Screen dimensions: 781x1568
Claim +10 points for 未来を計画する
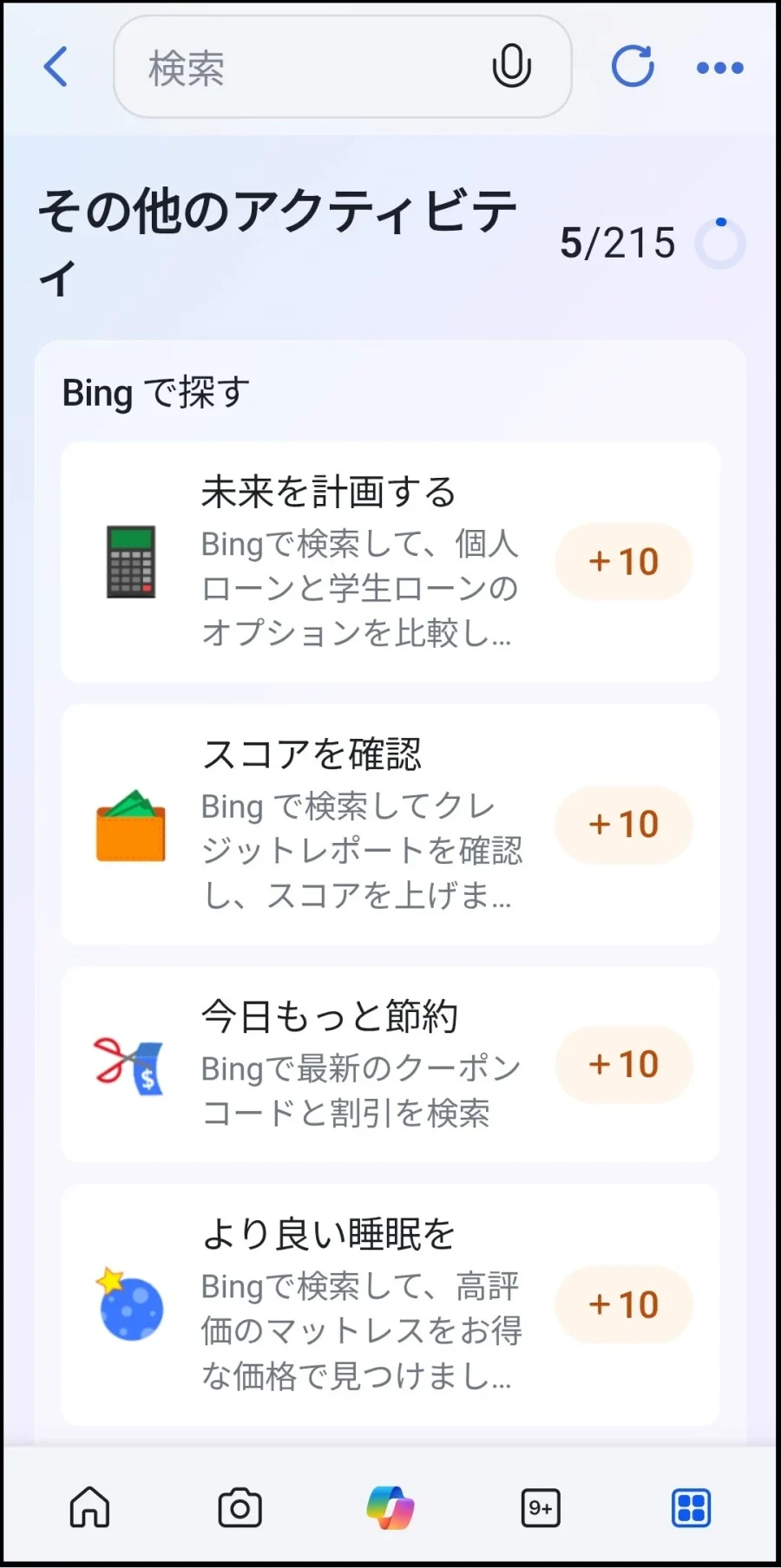tap(624, 562)
